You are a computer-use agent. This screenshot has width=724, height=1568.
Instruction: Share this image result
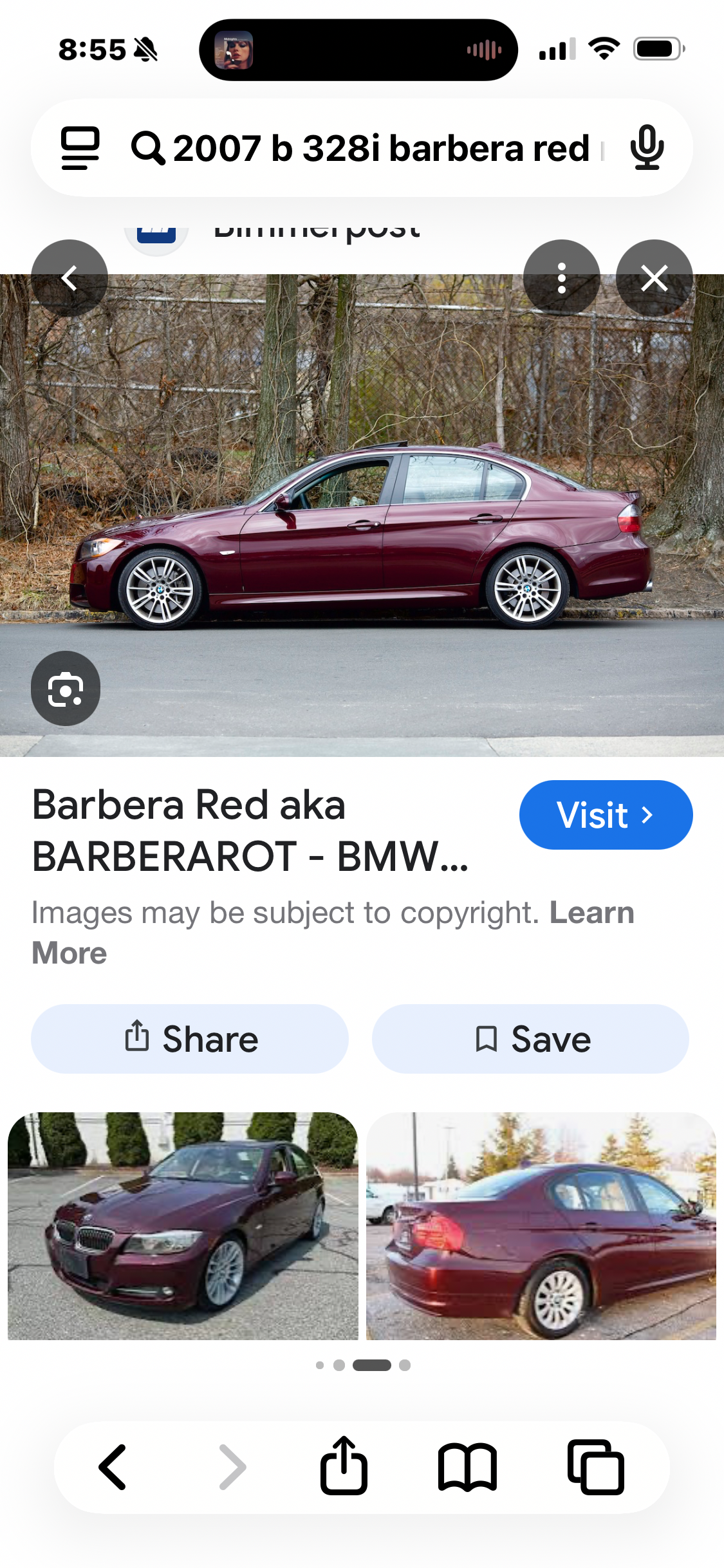190,1039
